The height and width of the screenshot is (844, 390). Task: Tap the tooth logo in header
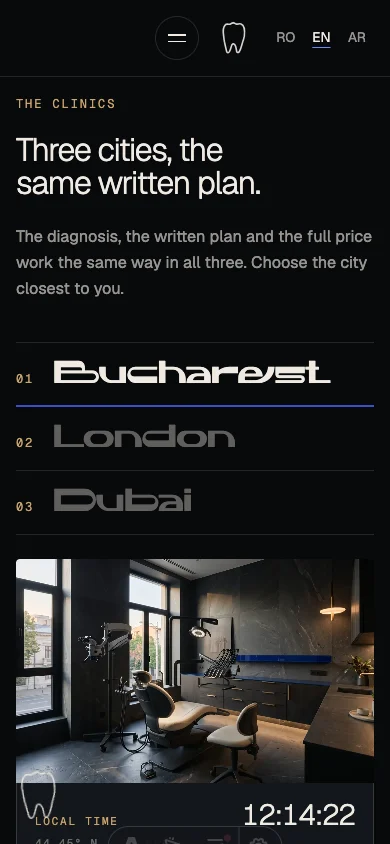point(234,38)
